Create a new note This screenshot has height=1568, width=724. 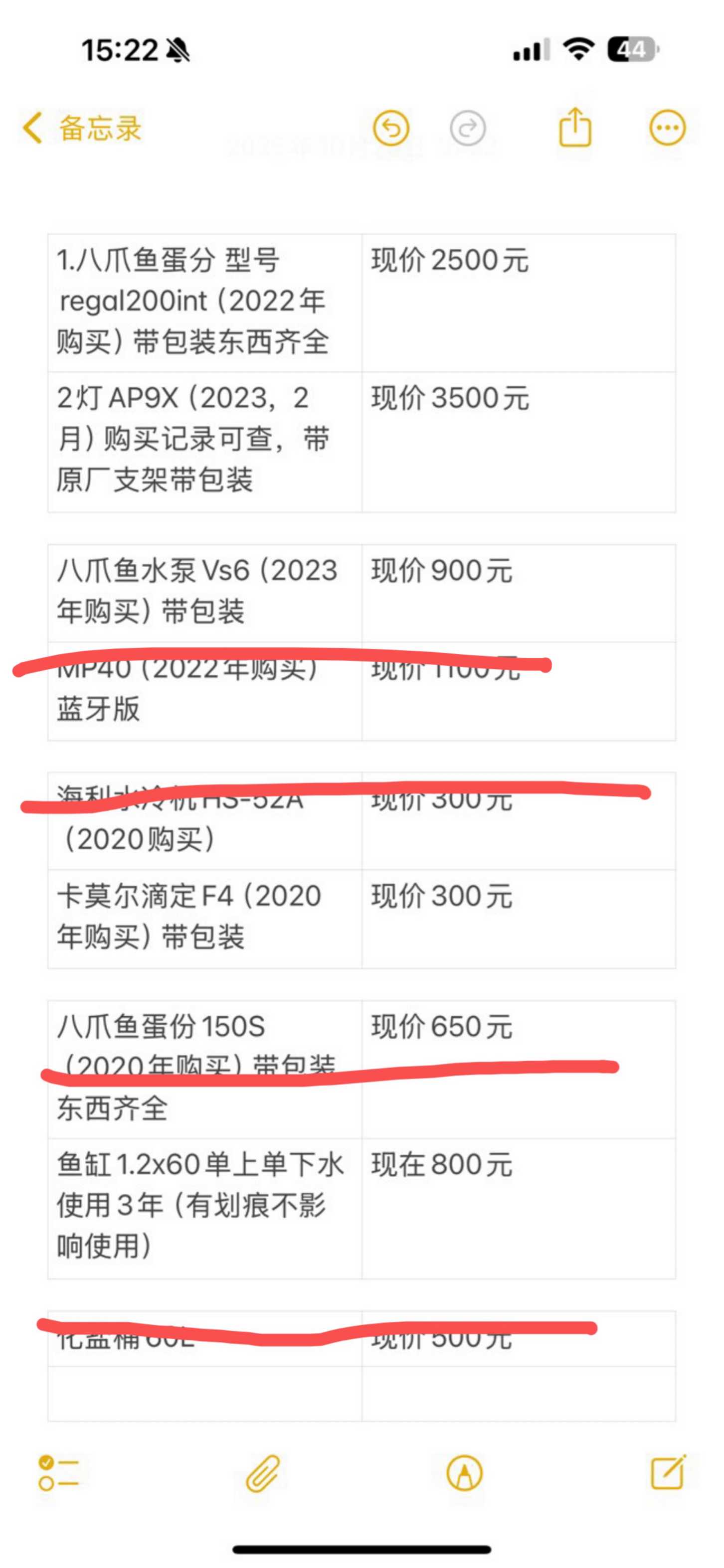pos(668,1473)
